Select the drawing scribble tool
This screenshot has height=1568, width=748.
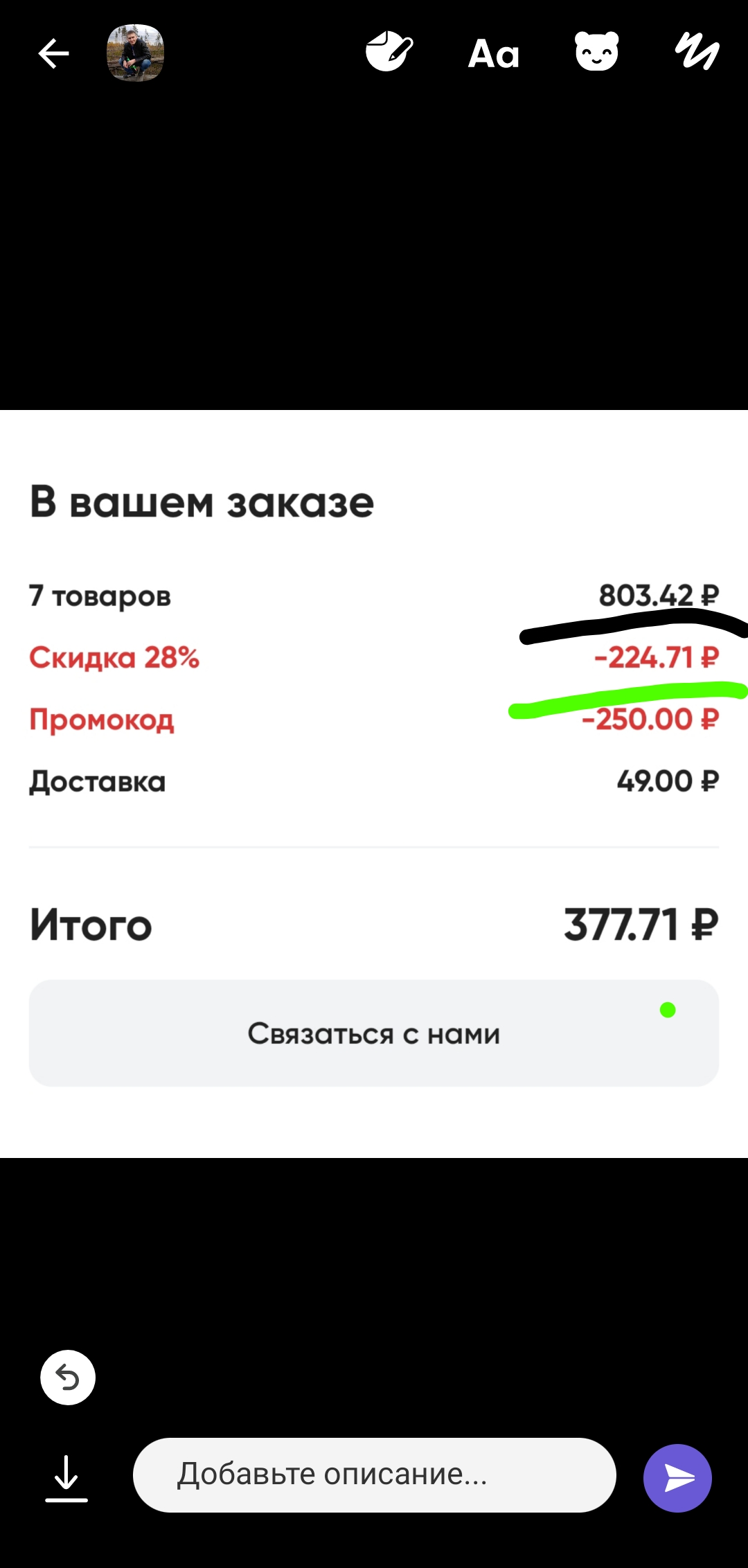pos(697,51)
